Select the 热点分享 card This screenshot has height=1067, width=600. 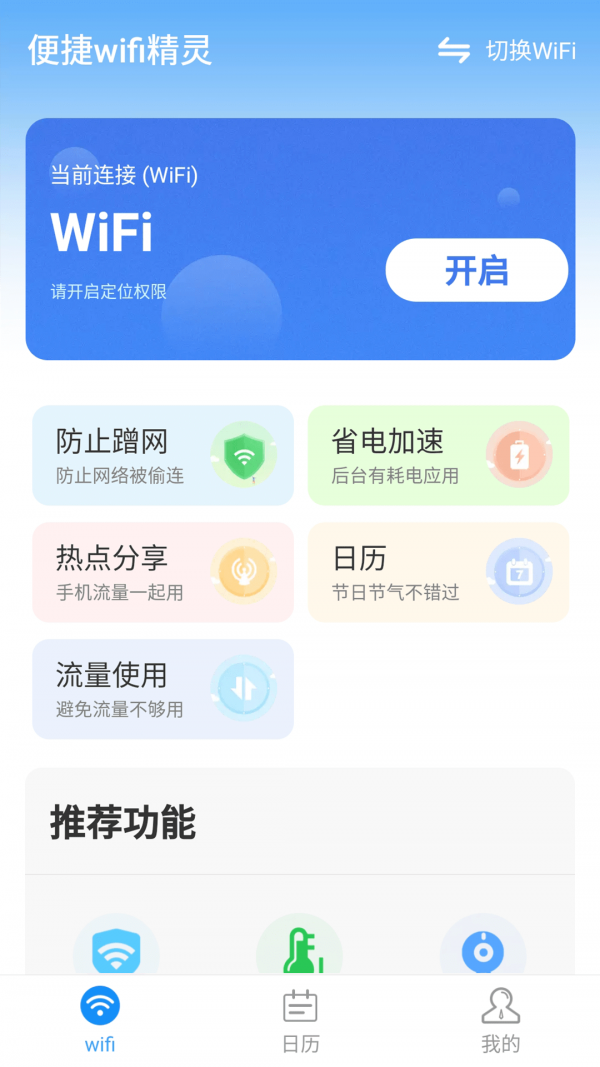pos(163,572)
